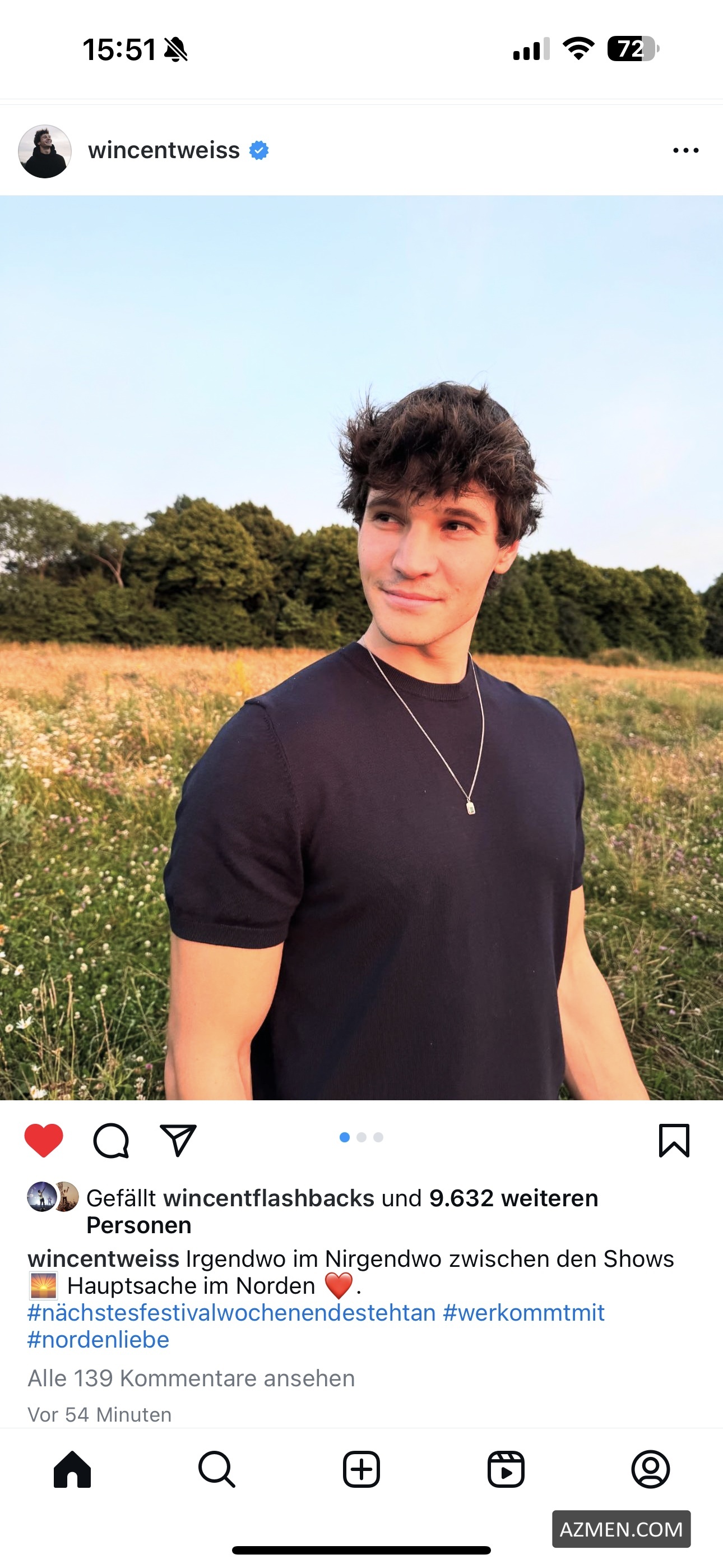Open the wincentweiss profile from the post header
Viewport: 723px width, 1568px height.
tap(164, 150)
